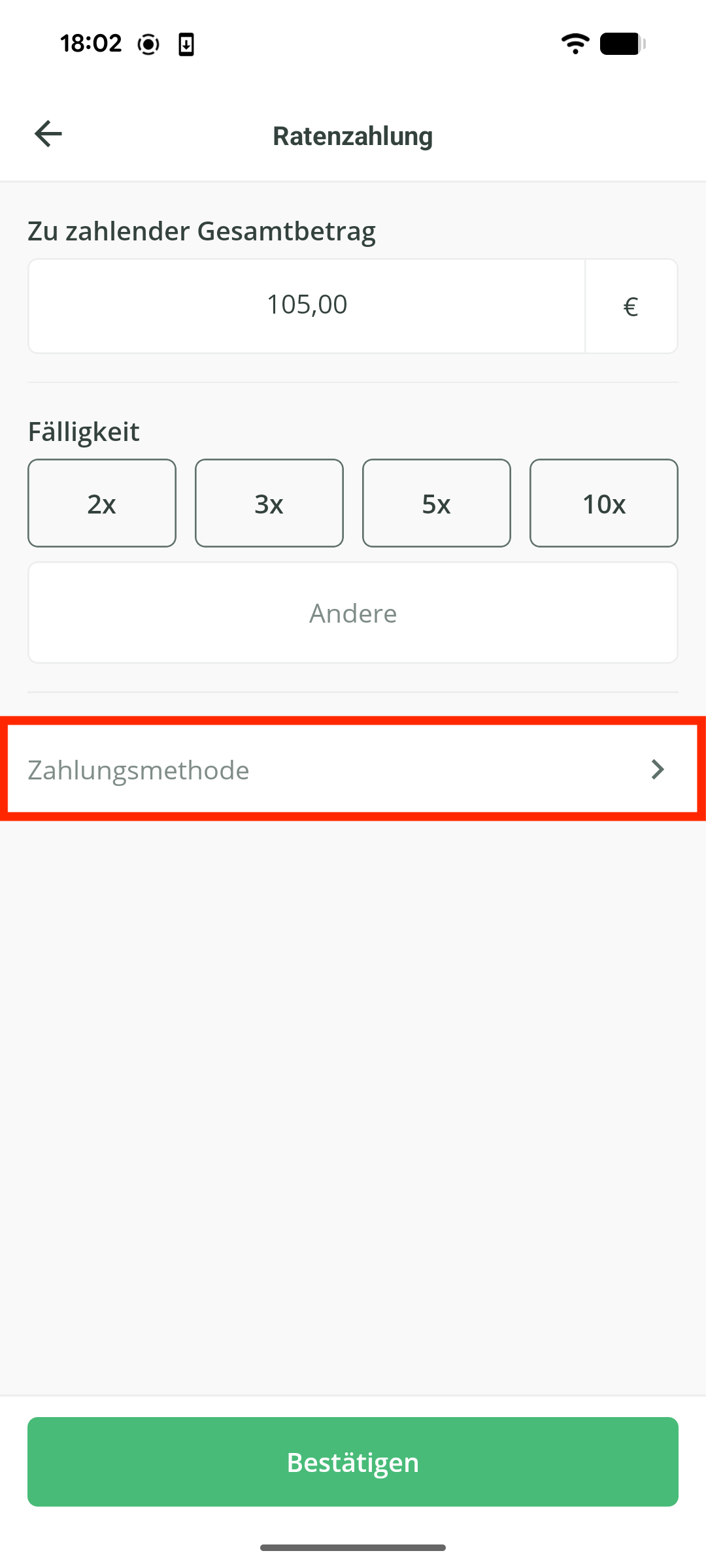Tap the Andere custom installments field

(x=353, y=613)
